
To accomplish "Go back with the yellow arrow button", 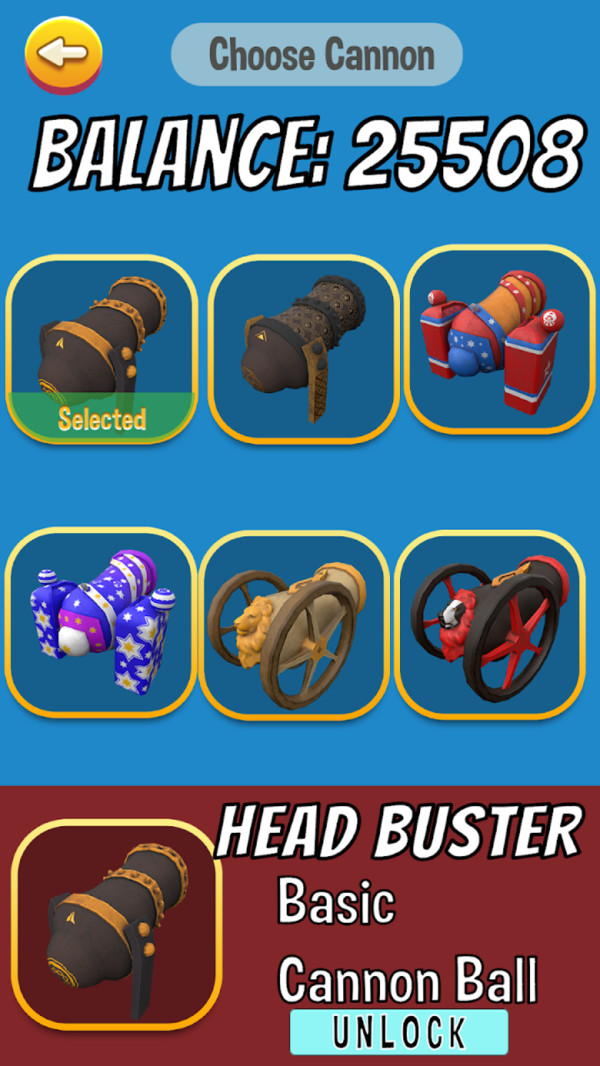I will click(63, 54).
